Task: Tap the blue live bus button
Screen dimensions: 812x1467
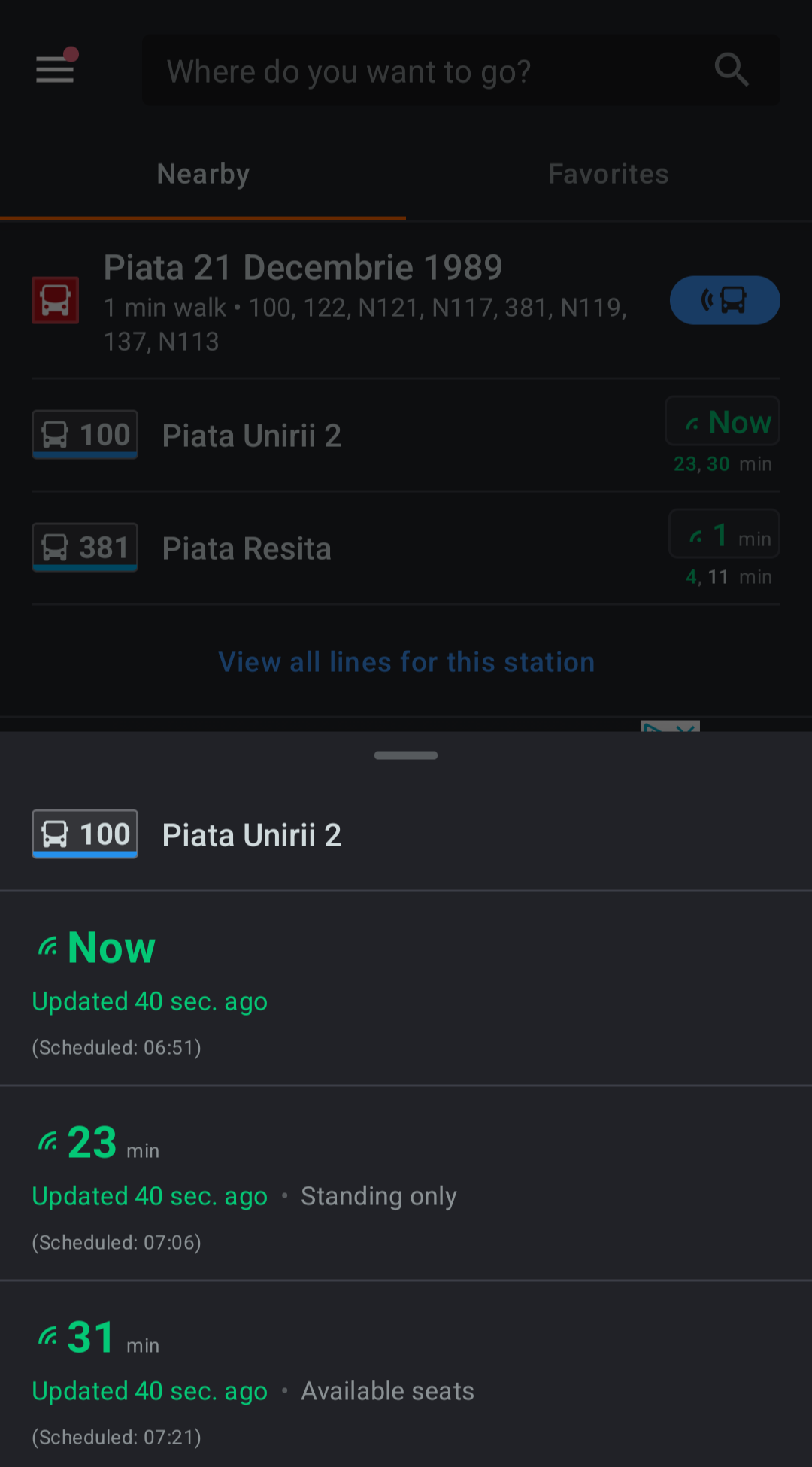Action: click(x=725, y=300)
